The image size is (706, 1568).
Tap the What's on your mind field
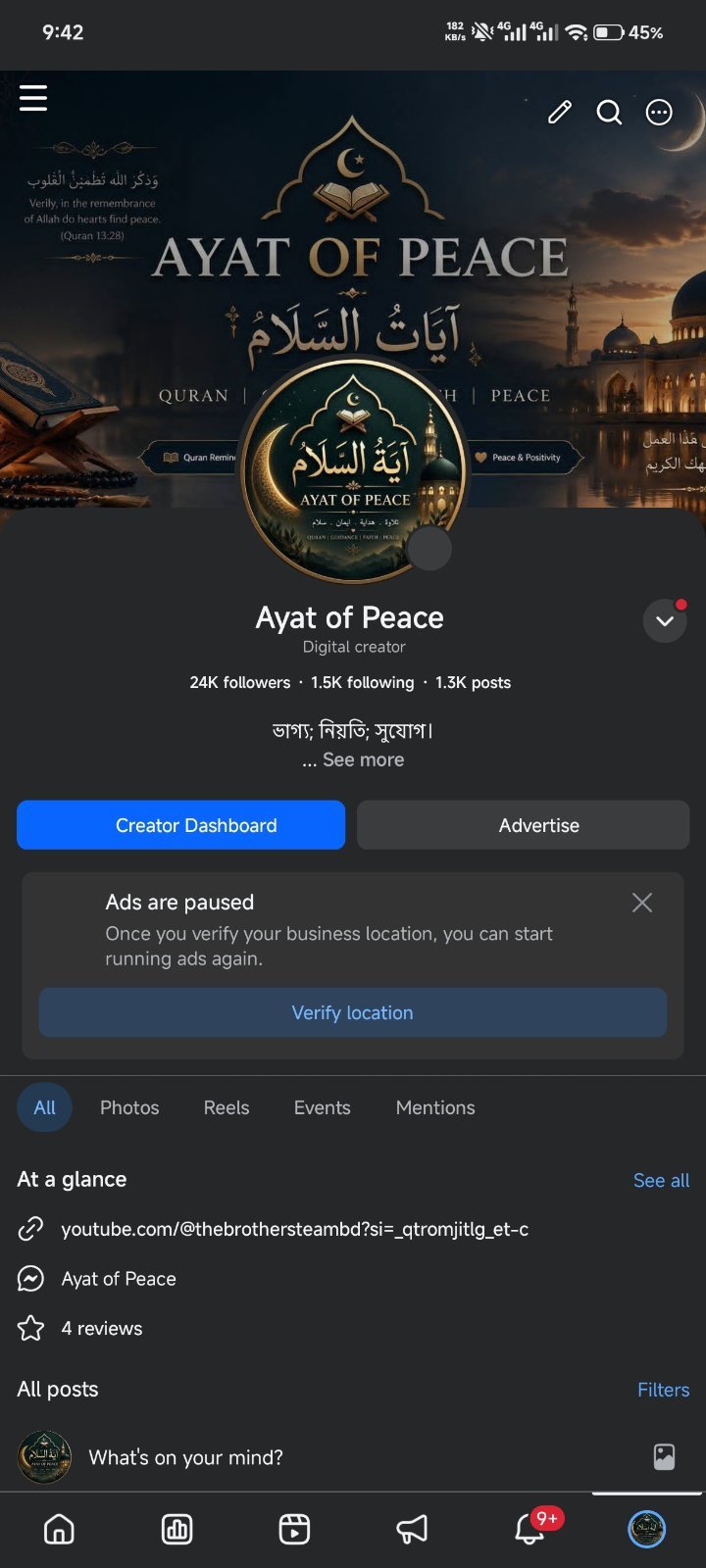(185, 1457)
